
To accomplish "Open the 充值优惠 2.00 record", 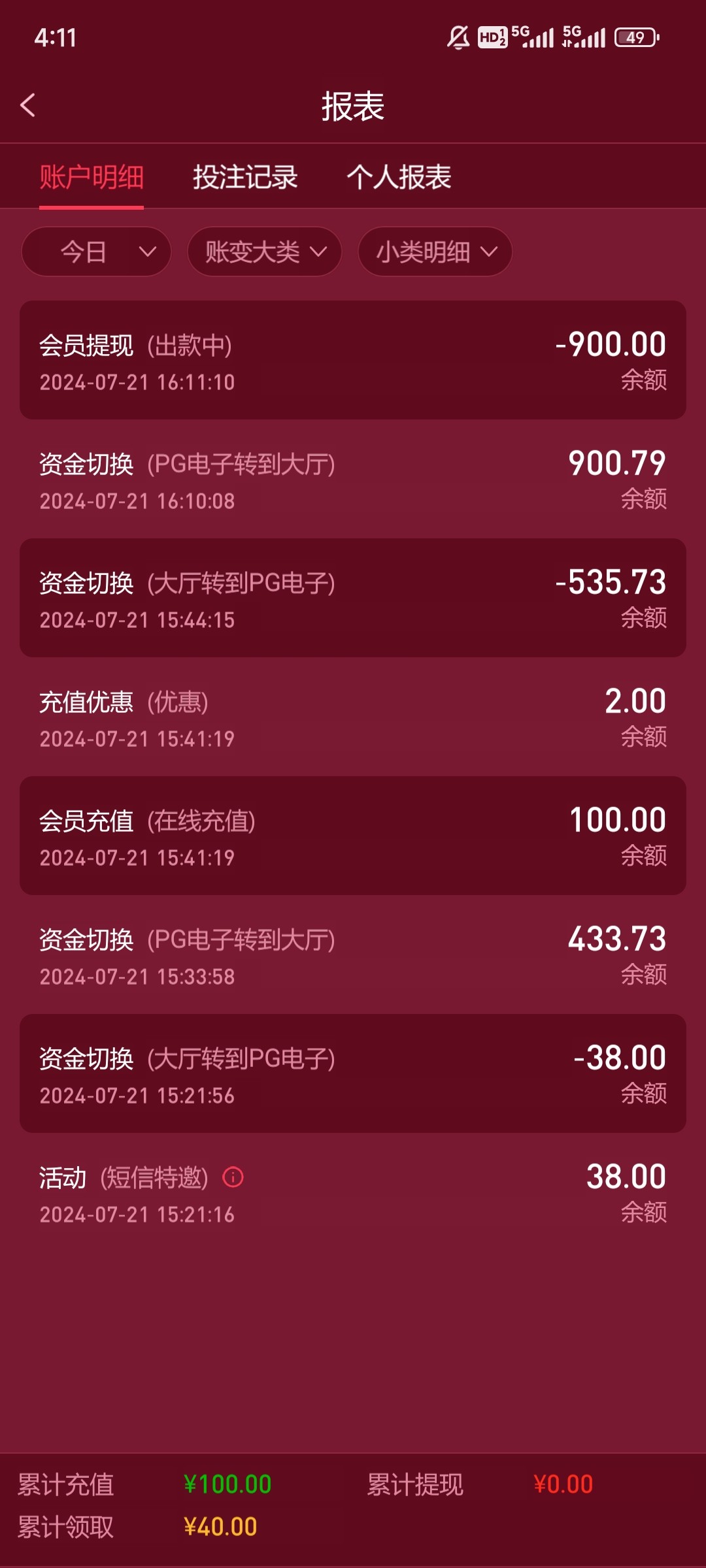I will [353, 717].
